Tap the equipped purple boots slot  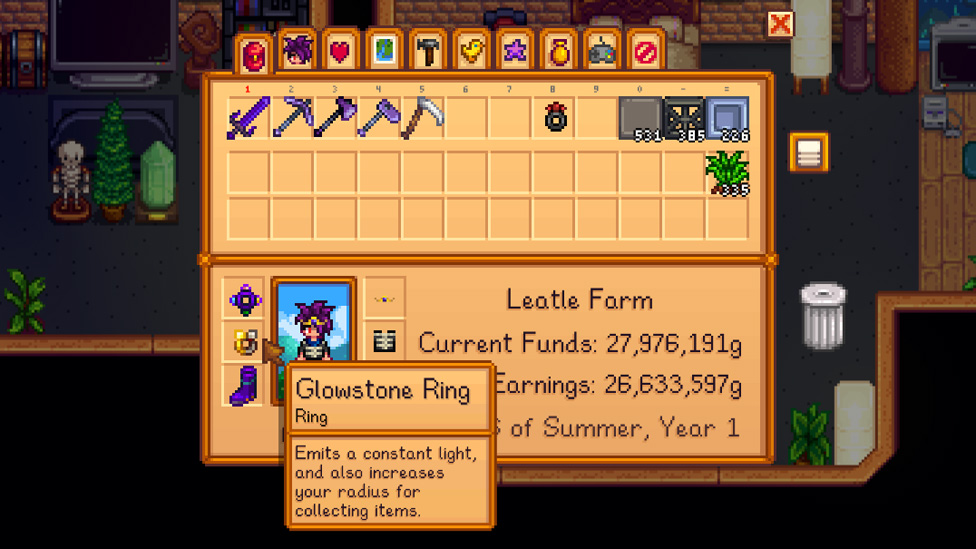click(x=244, y=385)
